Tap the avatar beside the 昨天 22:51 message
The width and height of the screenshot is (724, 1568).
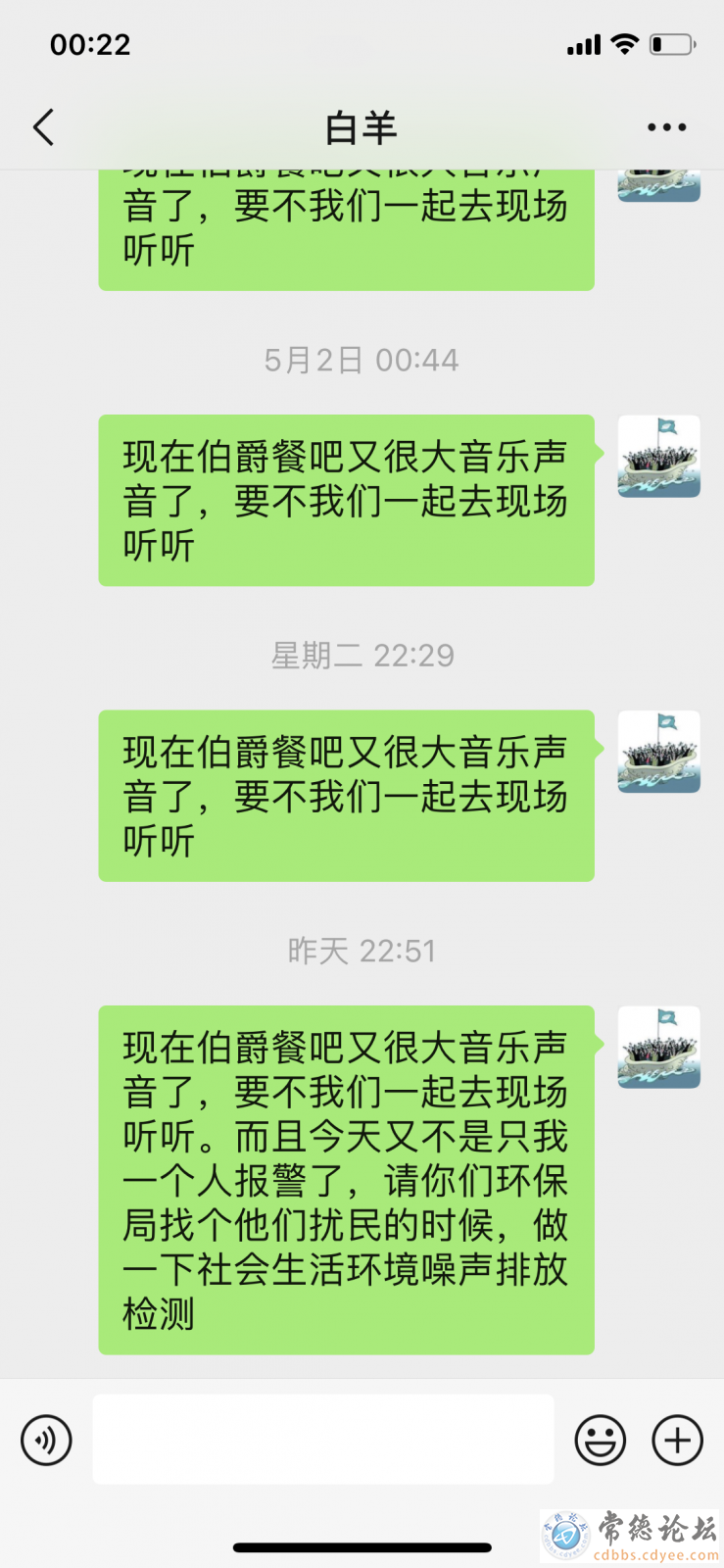658,1047
